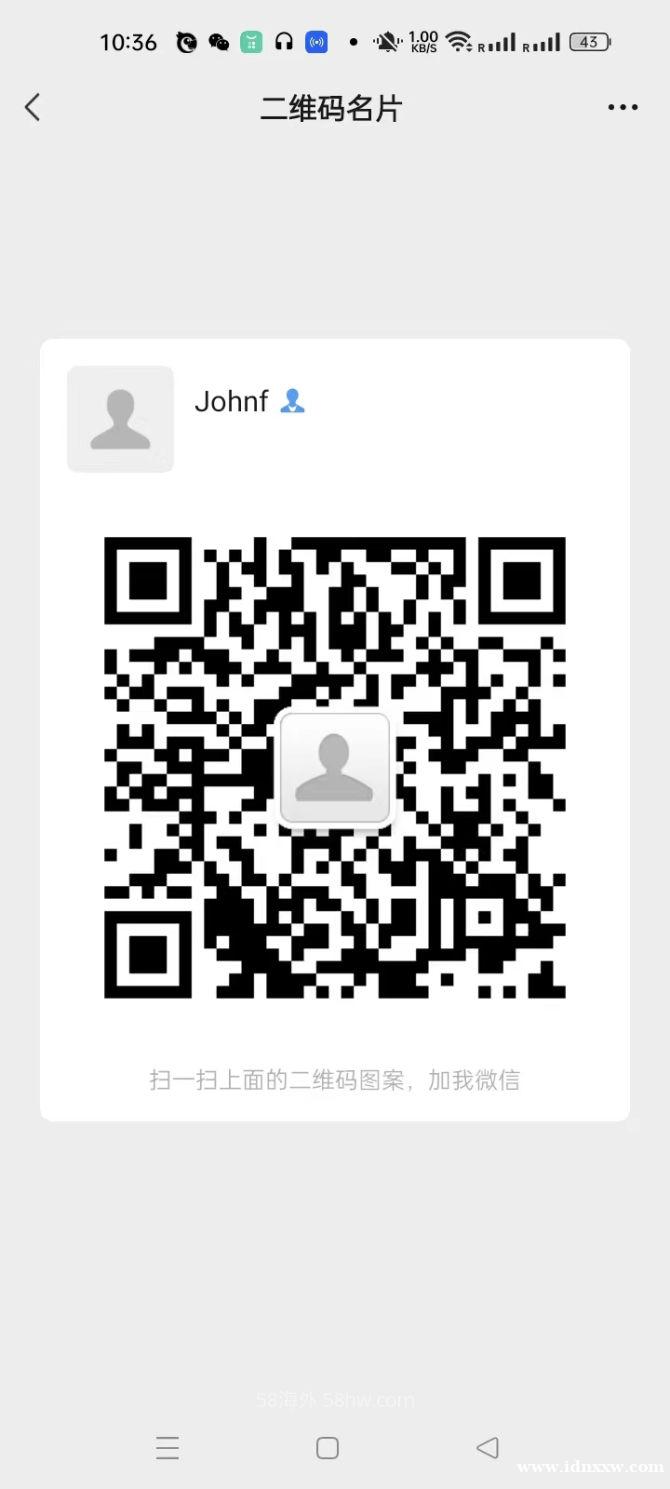
Task: Go back from the QR code card
Action: pos(33,107)
